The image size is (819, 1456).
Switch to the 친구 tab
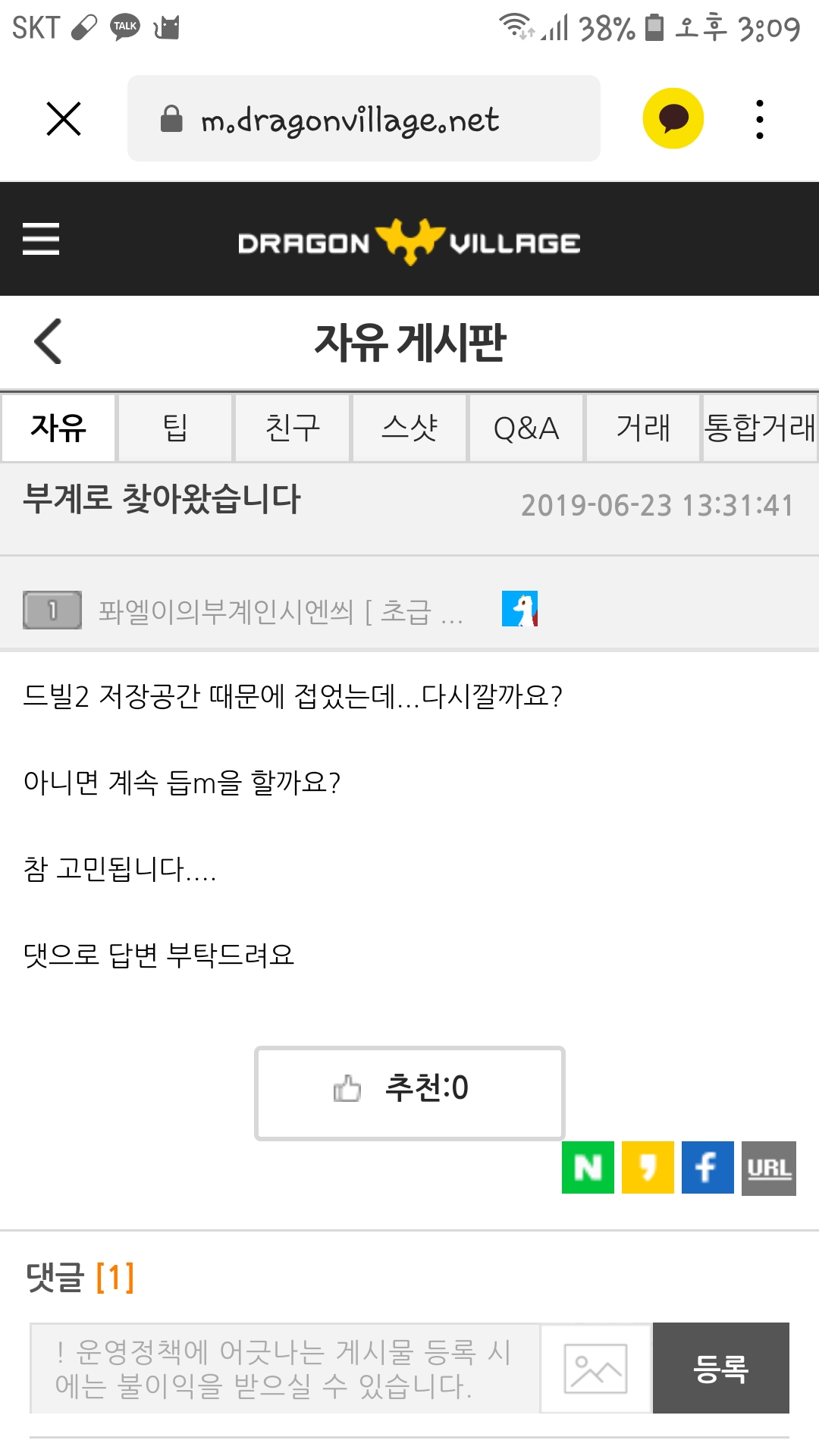[x=293, y=428]
